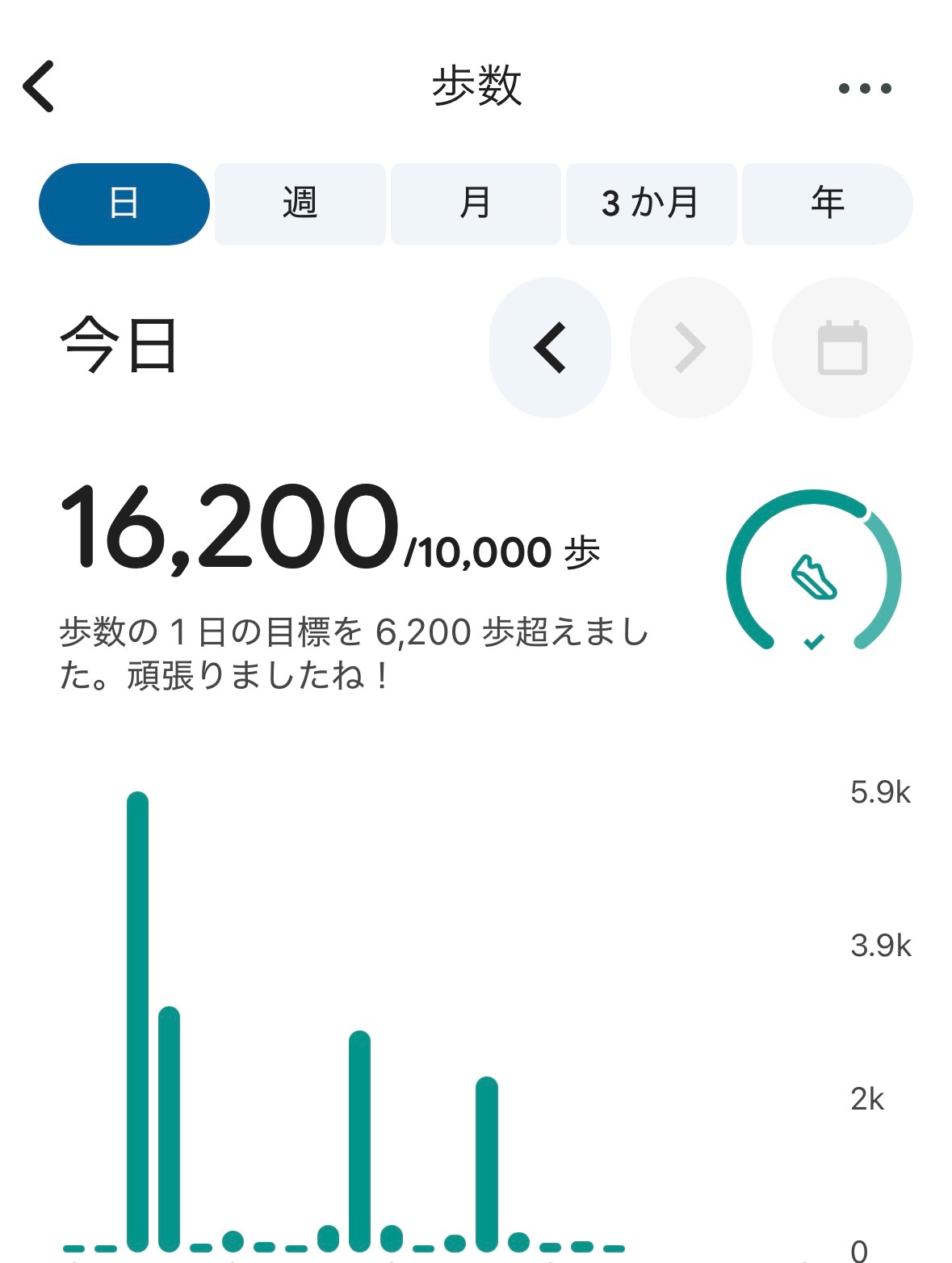
Task: Show the previous day's steps
Action: click(550, 347)
